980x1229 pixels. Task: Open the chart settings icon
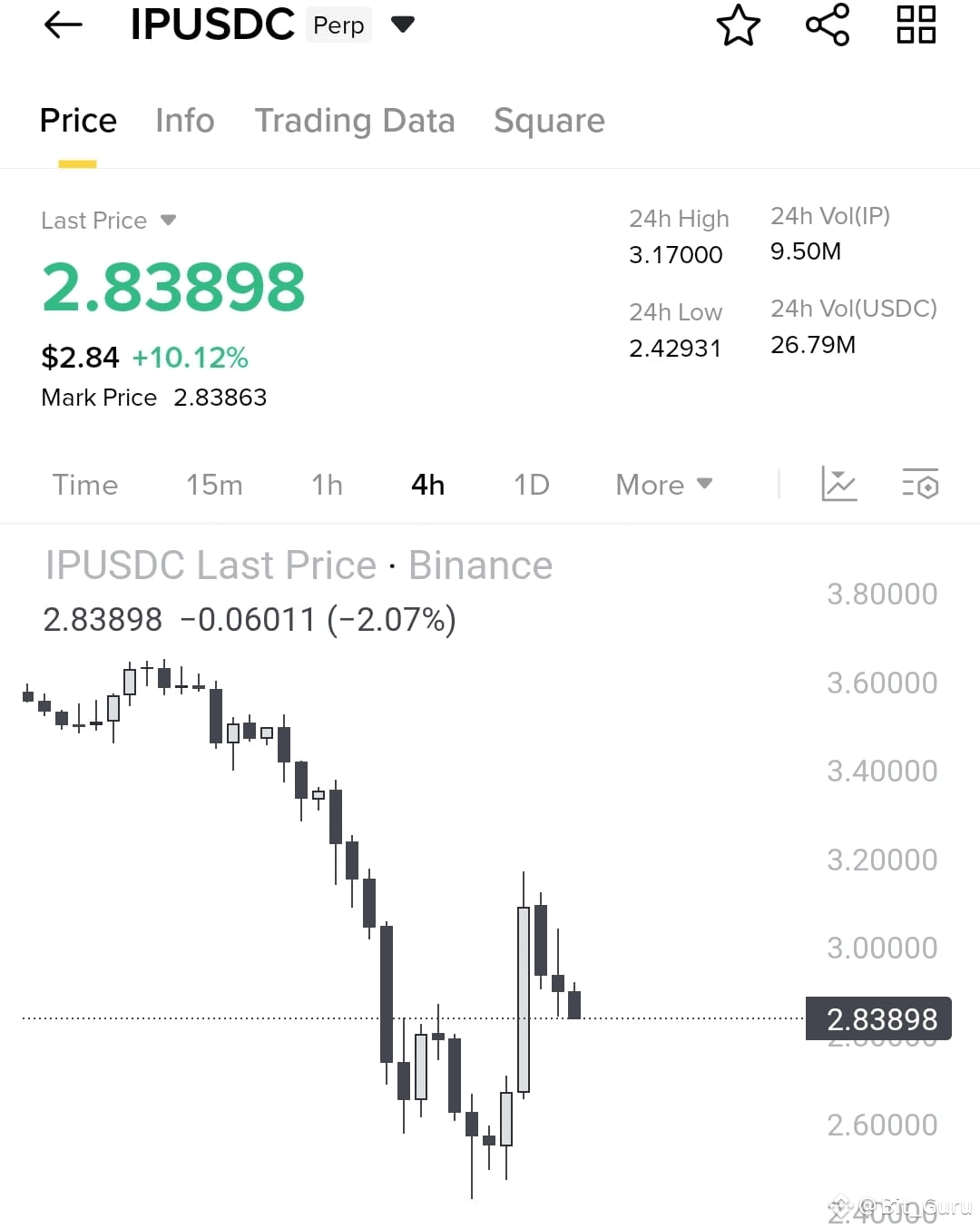[x=919, y=485]
